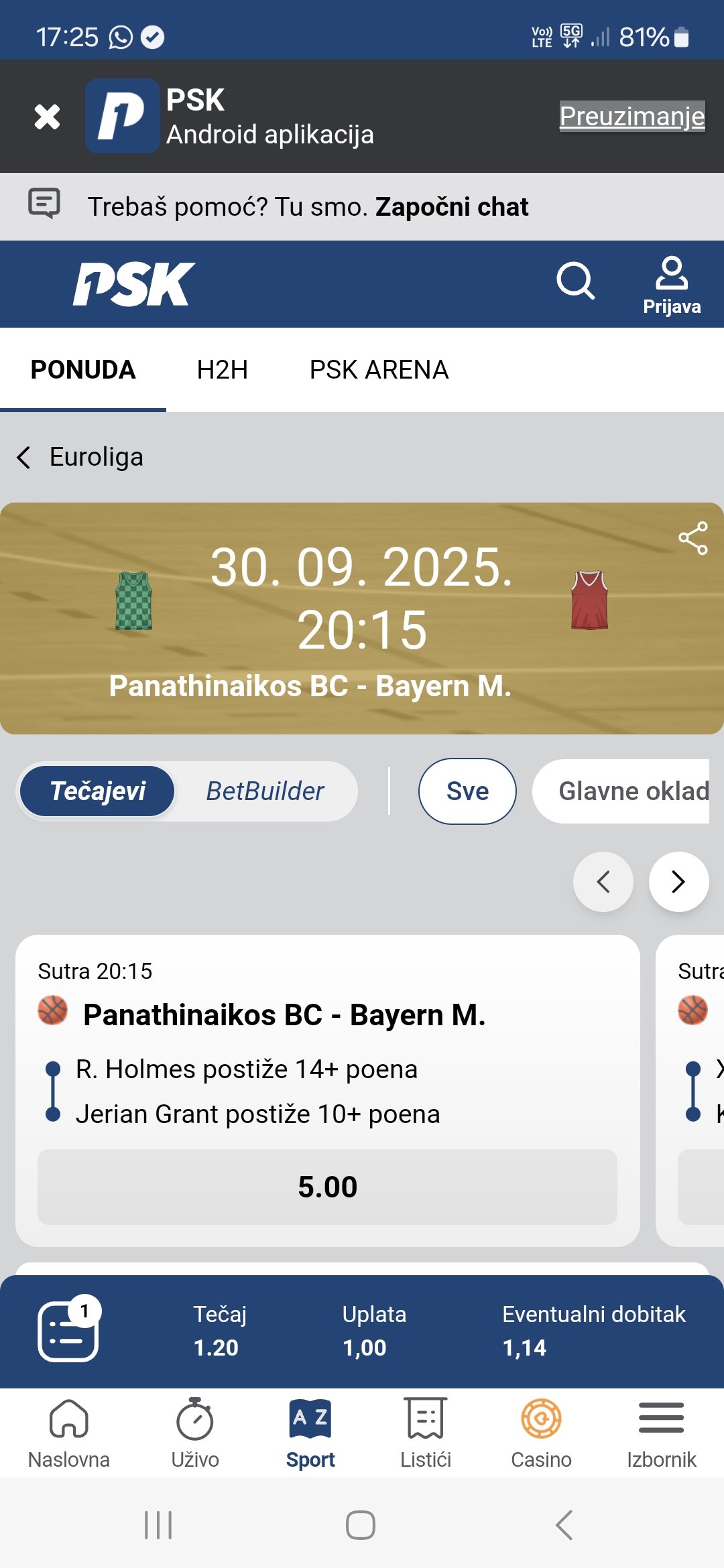Show the next bet suggestion card
Viewport: 724px width, 1568px height.
click(x=678, y=882)
